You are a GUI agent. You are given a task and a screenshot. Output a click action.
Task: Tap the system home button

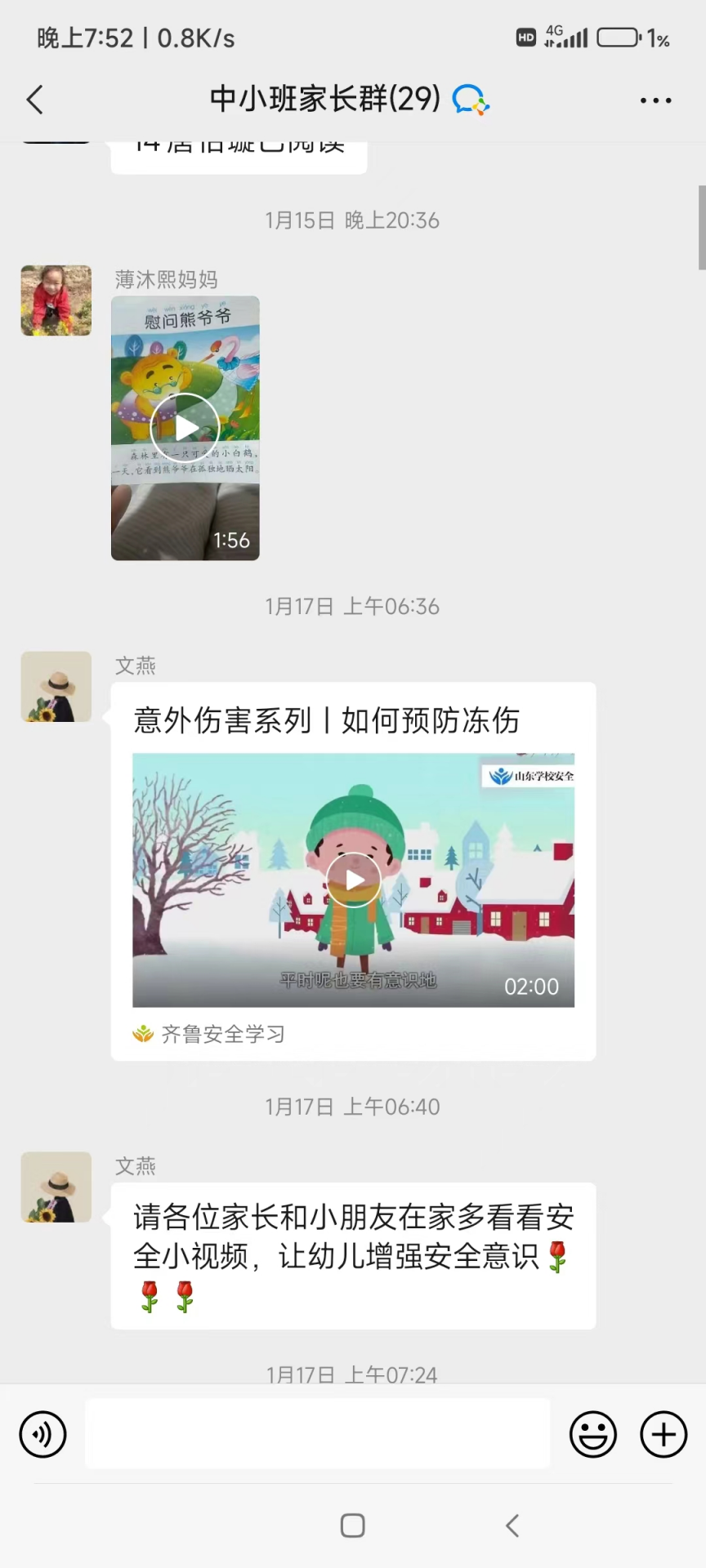point(353,1526)
